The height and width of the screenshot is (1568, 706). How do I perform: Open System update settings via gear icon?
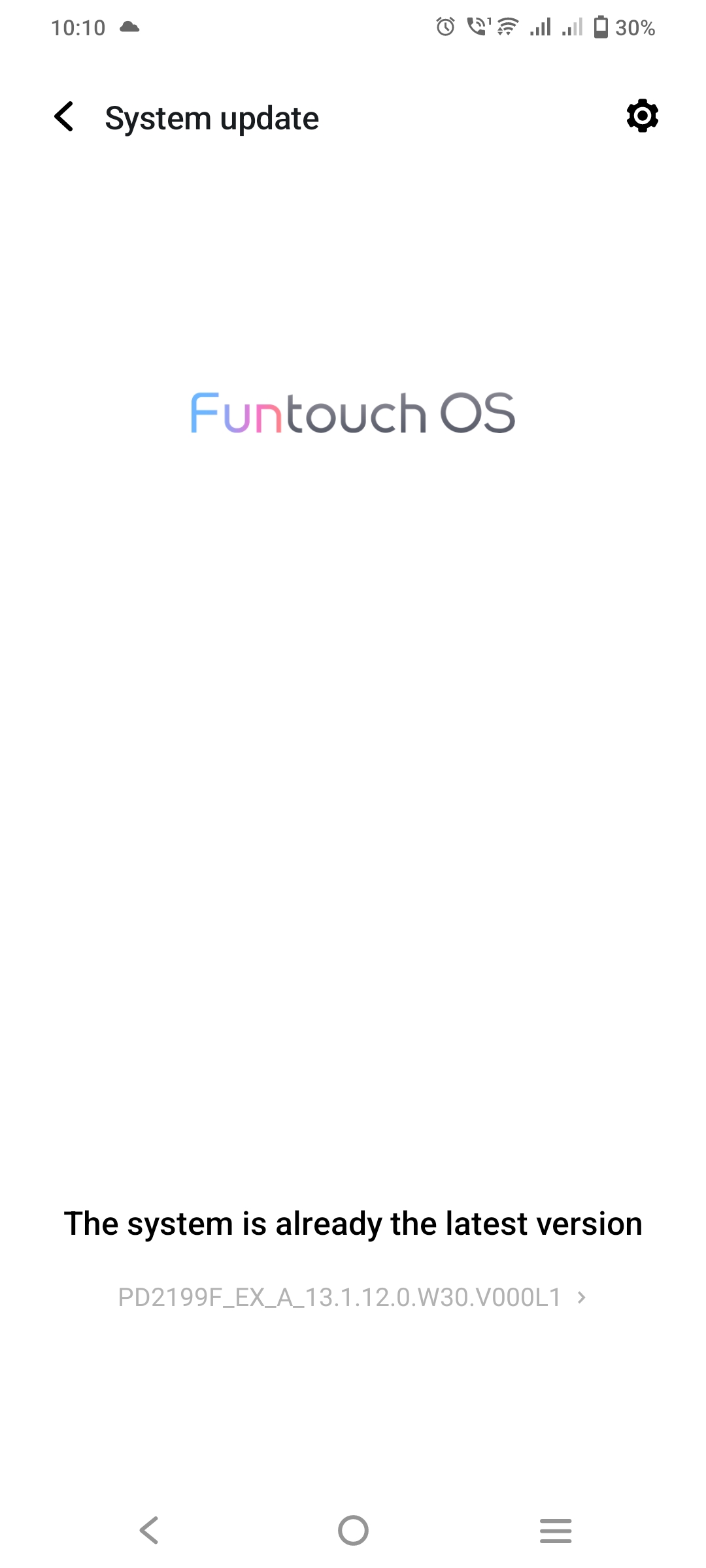(641, 116)
